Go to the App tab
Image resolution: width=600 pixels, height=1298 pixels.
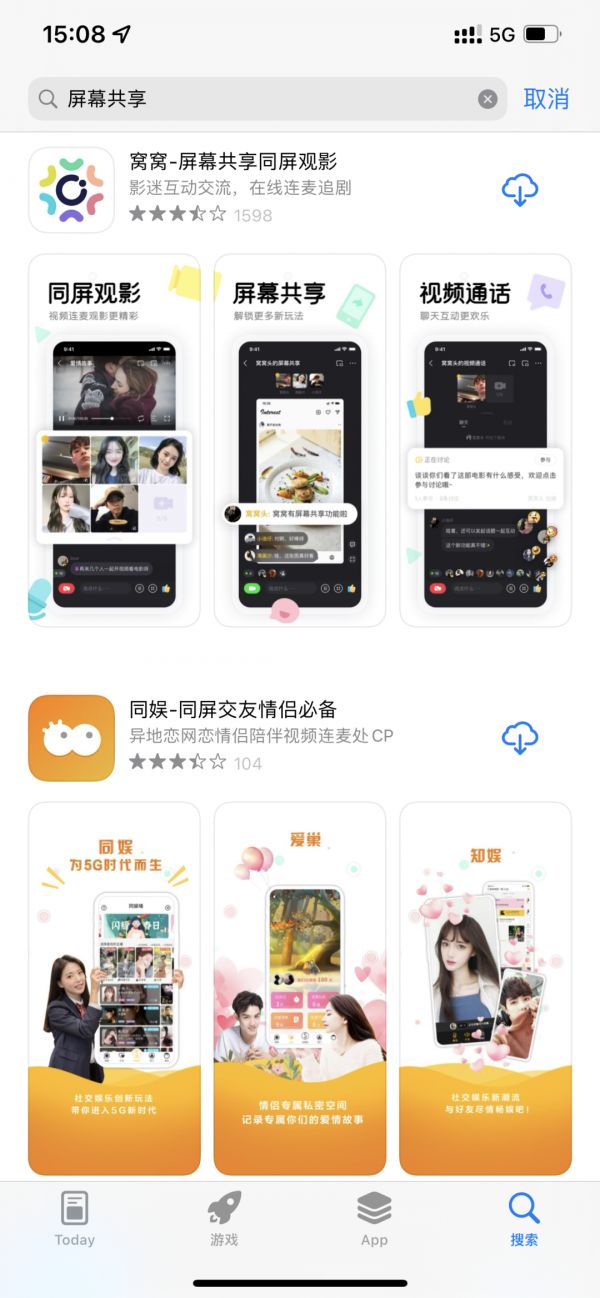(x=374, y=1219)
